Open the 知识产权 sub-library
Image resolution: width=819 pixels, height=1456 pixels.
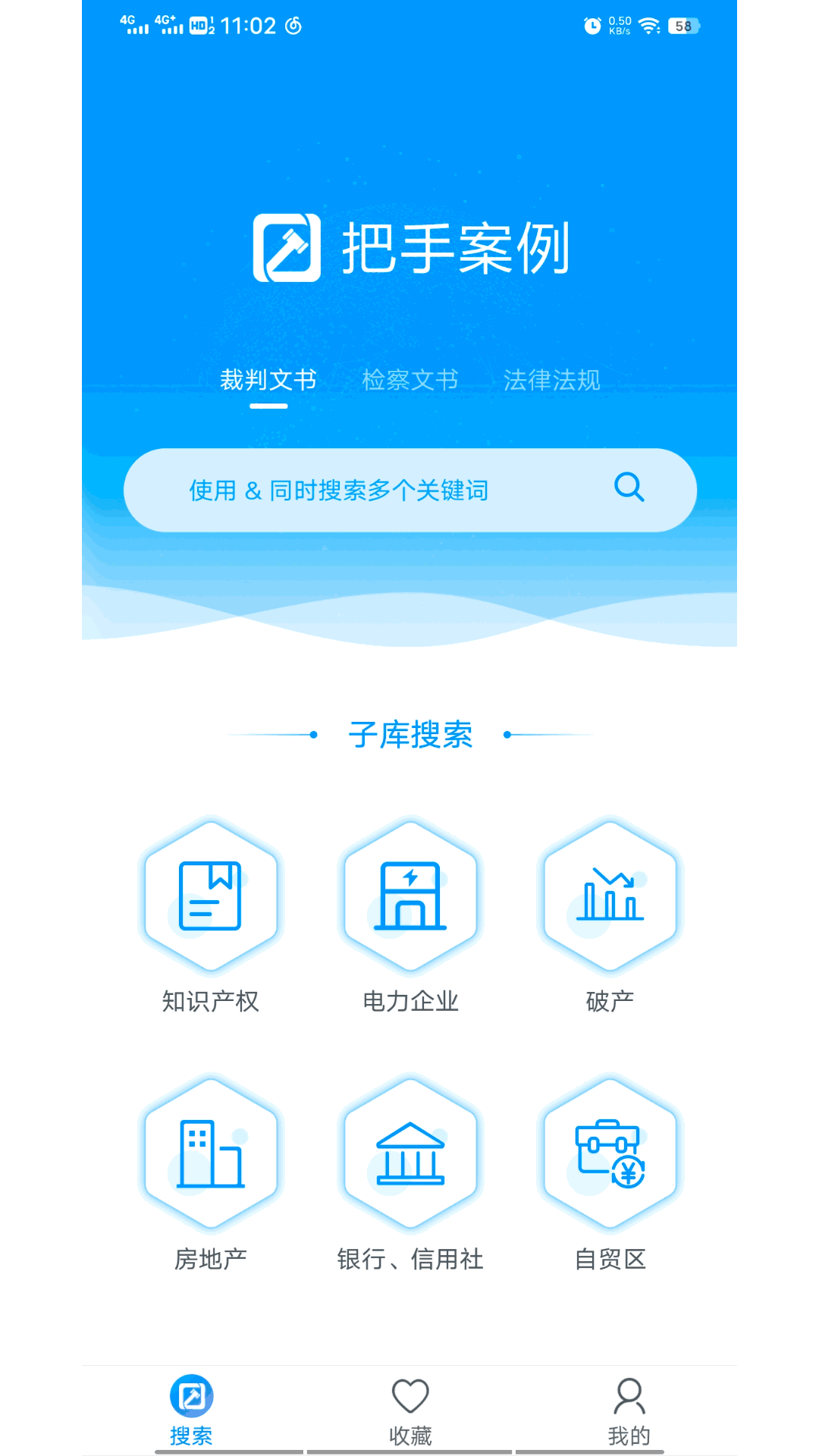(211, 896)
